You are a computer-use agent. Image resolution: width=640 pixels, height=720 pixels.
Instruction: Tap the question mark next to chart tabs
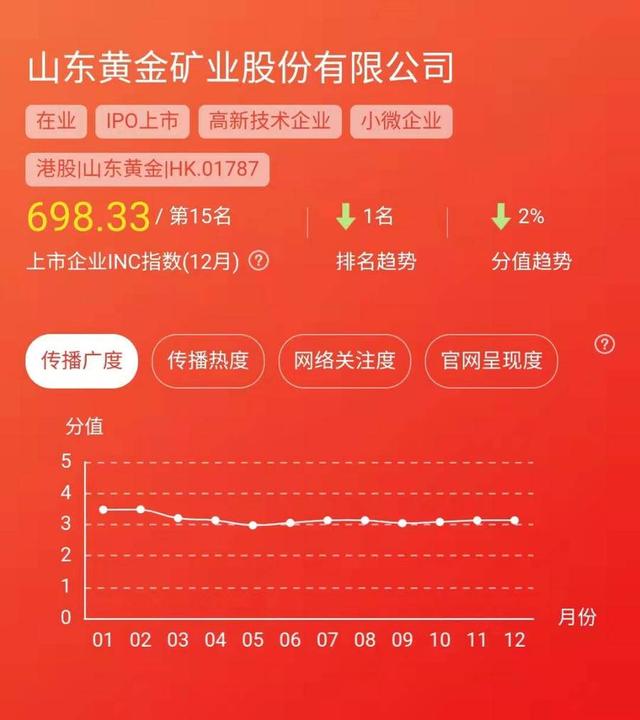tap(604, 344)
